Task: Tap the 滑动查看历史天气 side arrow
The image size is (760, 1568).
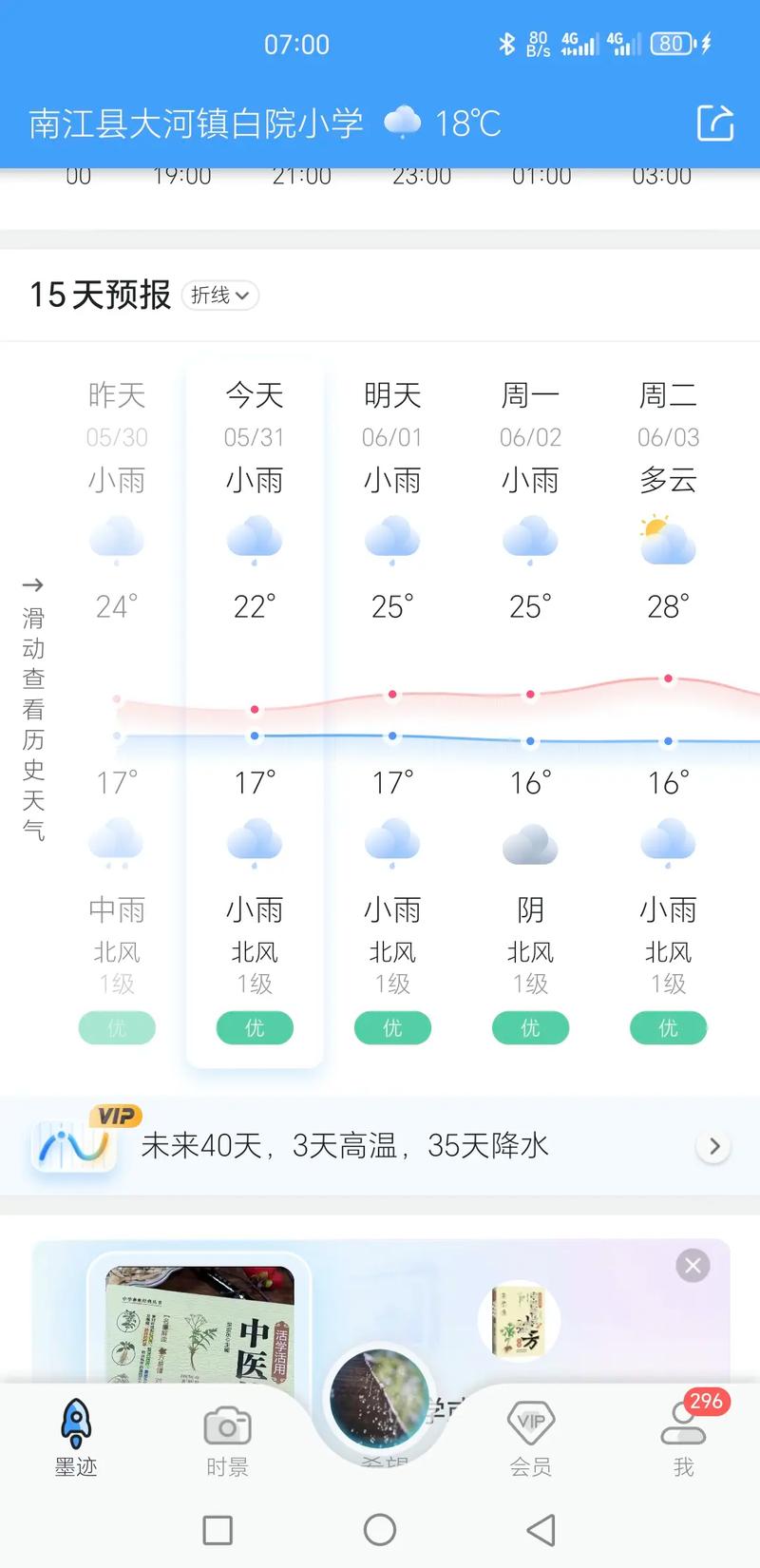Action: pyautogui.click(x=31, y=586)
